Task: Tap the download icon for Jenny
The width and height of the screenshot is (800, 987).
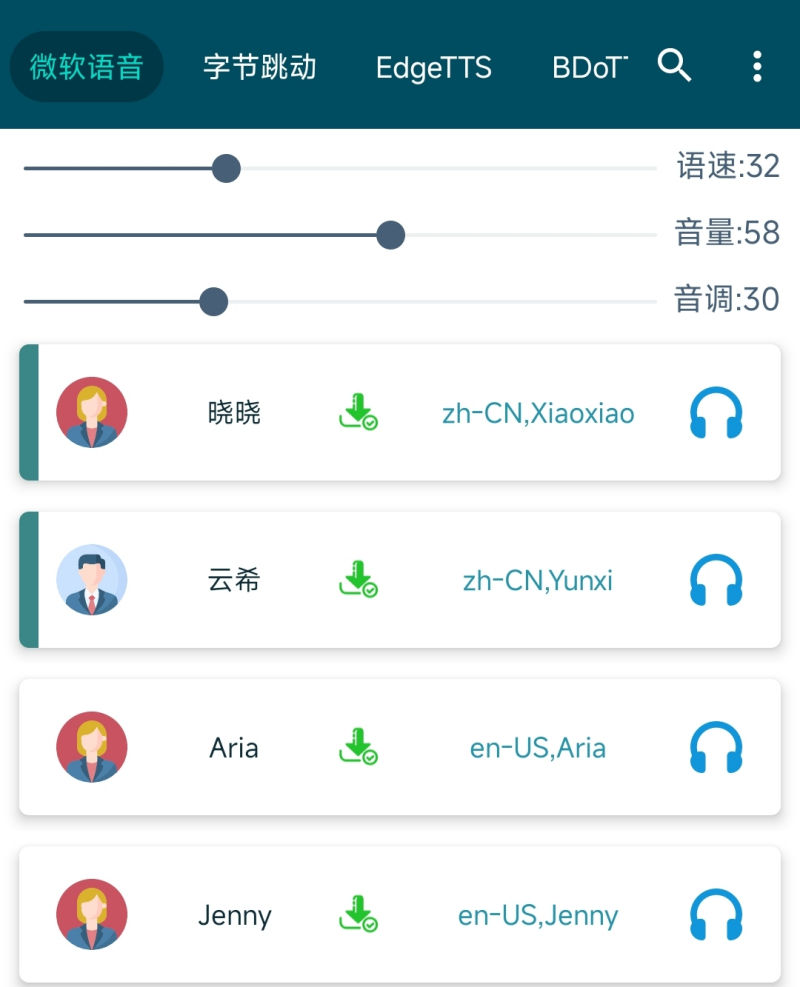Action: (x=357, y=914)
